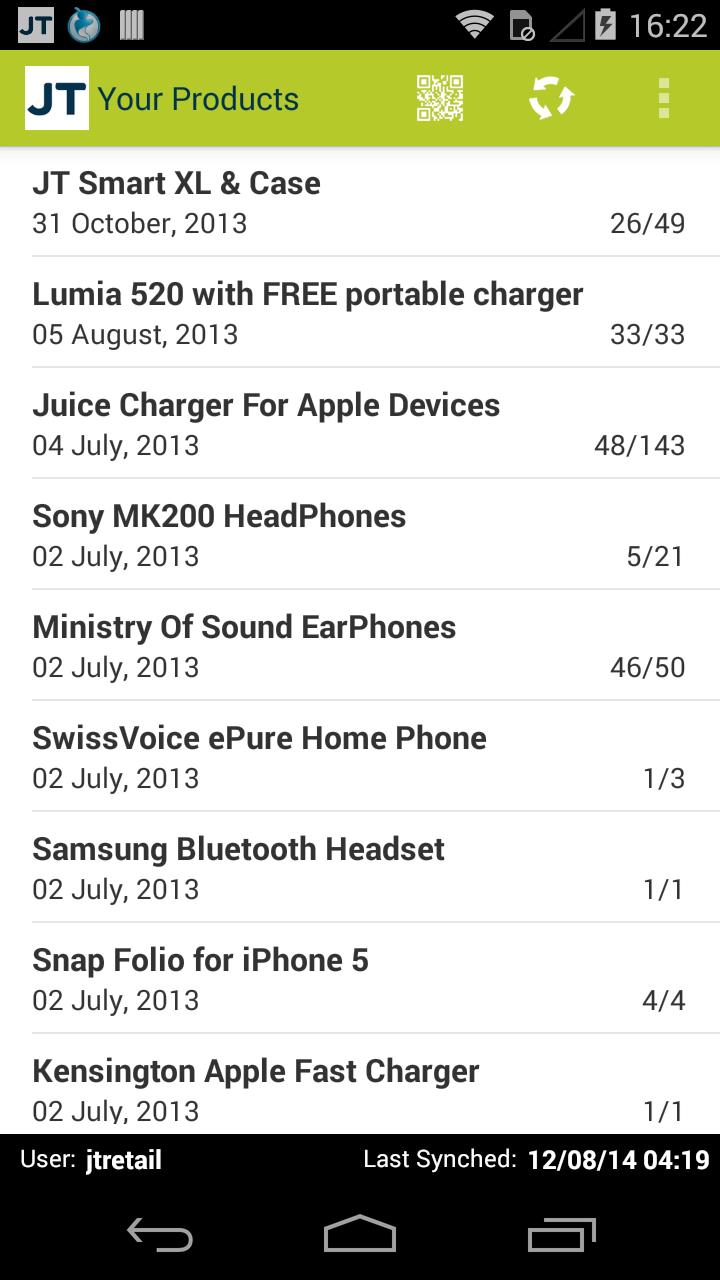
Task: Sync the product list
Action: (x=551, y=98)
